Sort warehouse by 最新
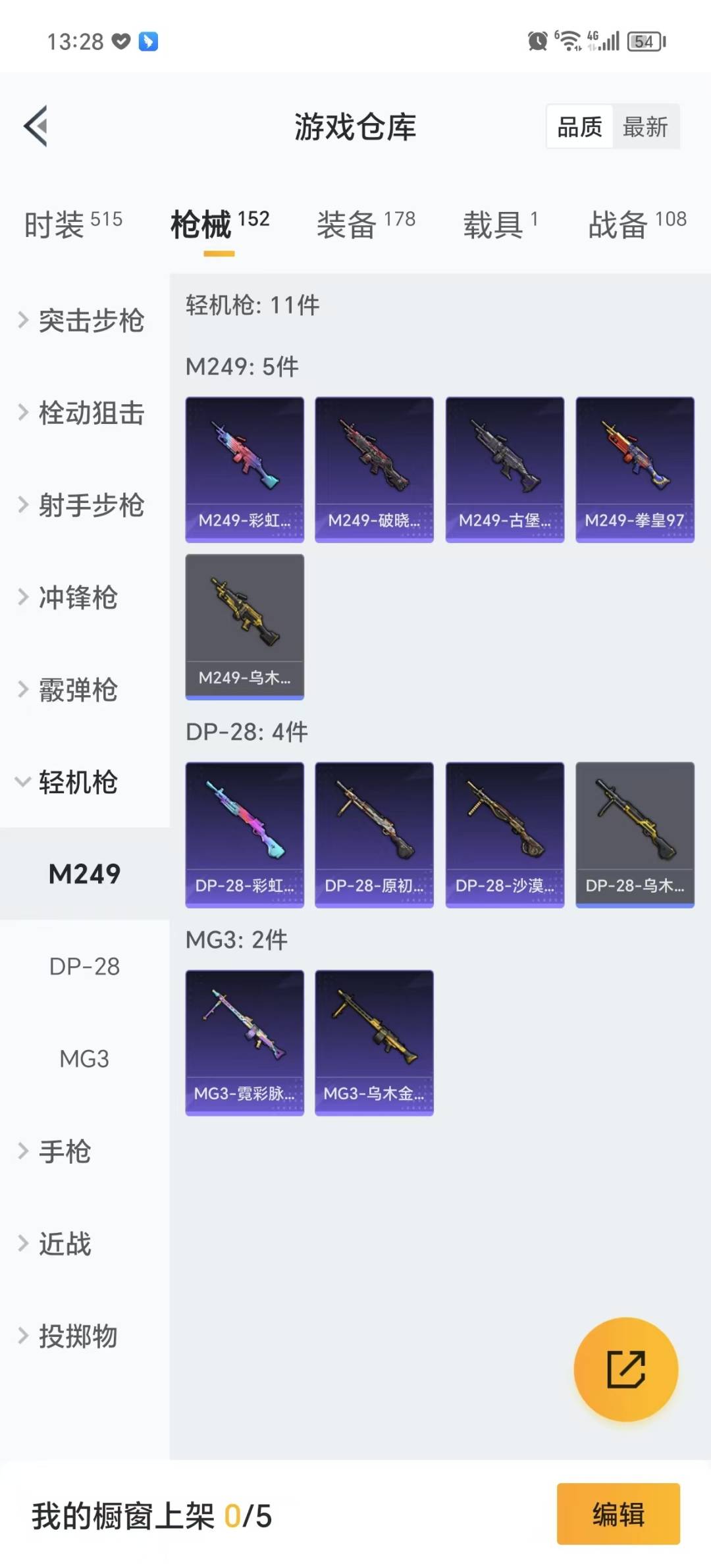The height and width of the screenshot is (1568, 711). (645, 126)
